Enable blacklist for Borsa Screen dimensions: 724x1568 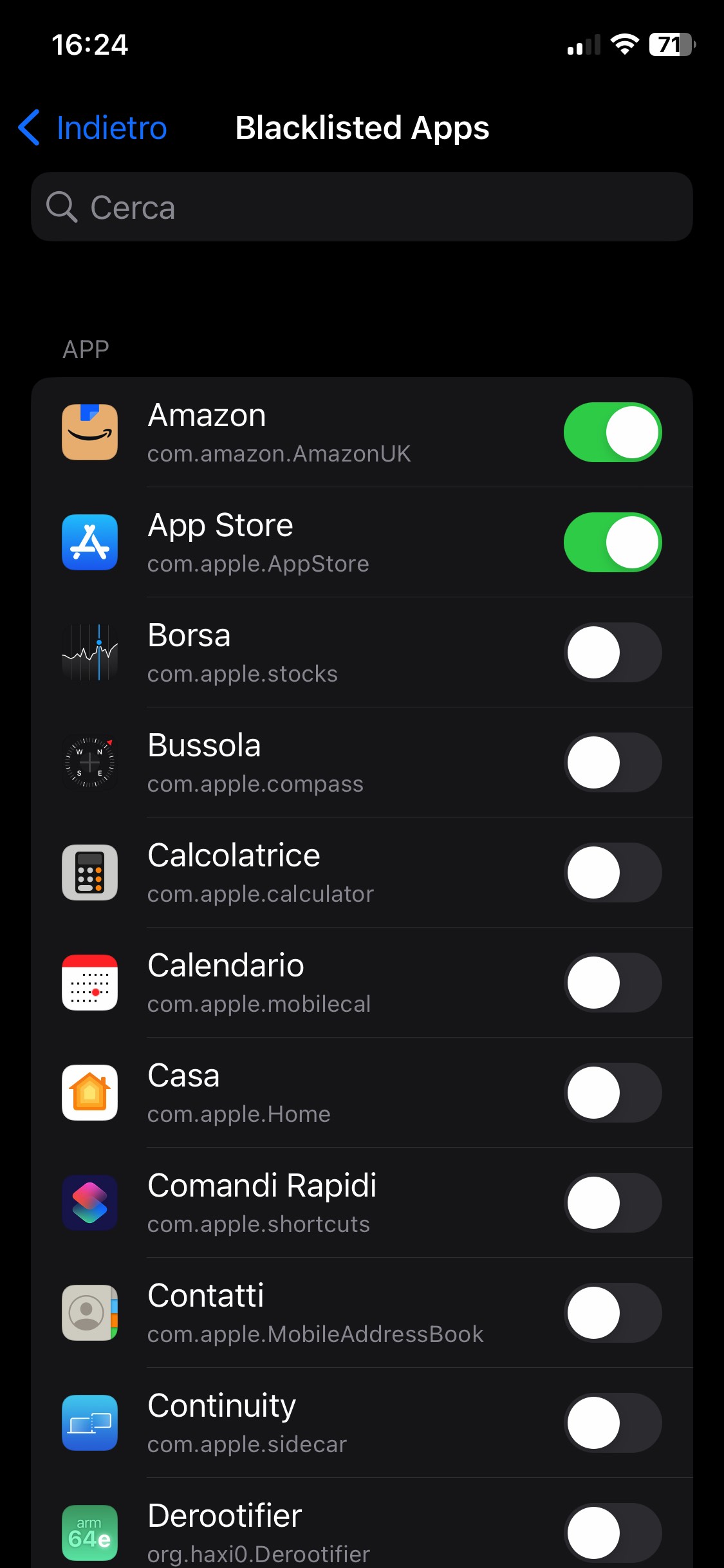pos(612,653)
